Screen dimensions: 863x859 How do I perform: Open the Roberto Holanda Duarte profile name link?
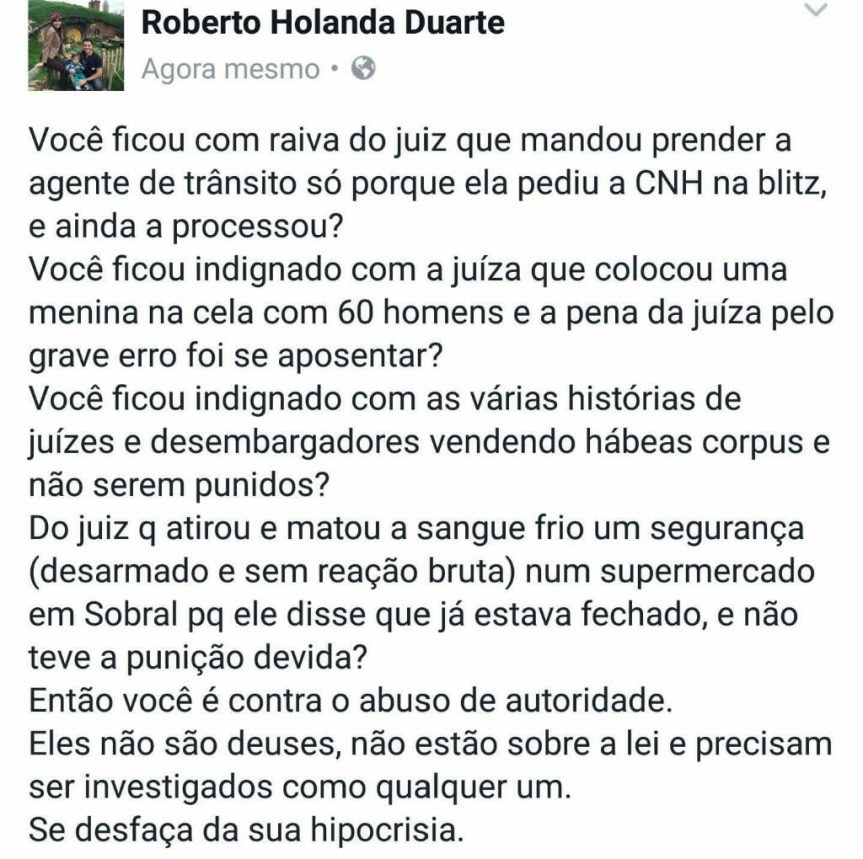click(322, 22)
